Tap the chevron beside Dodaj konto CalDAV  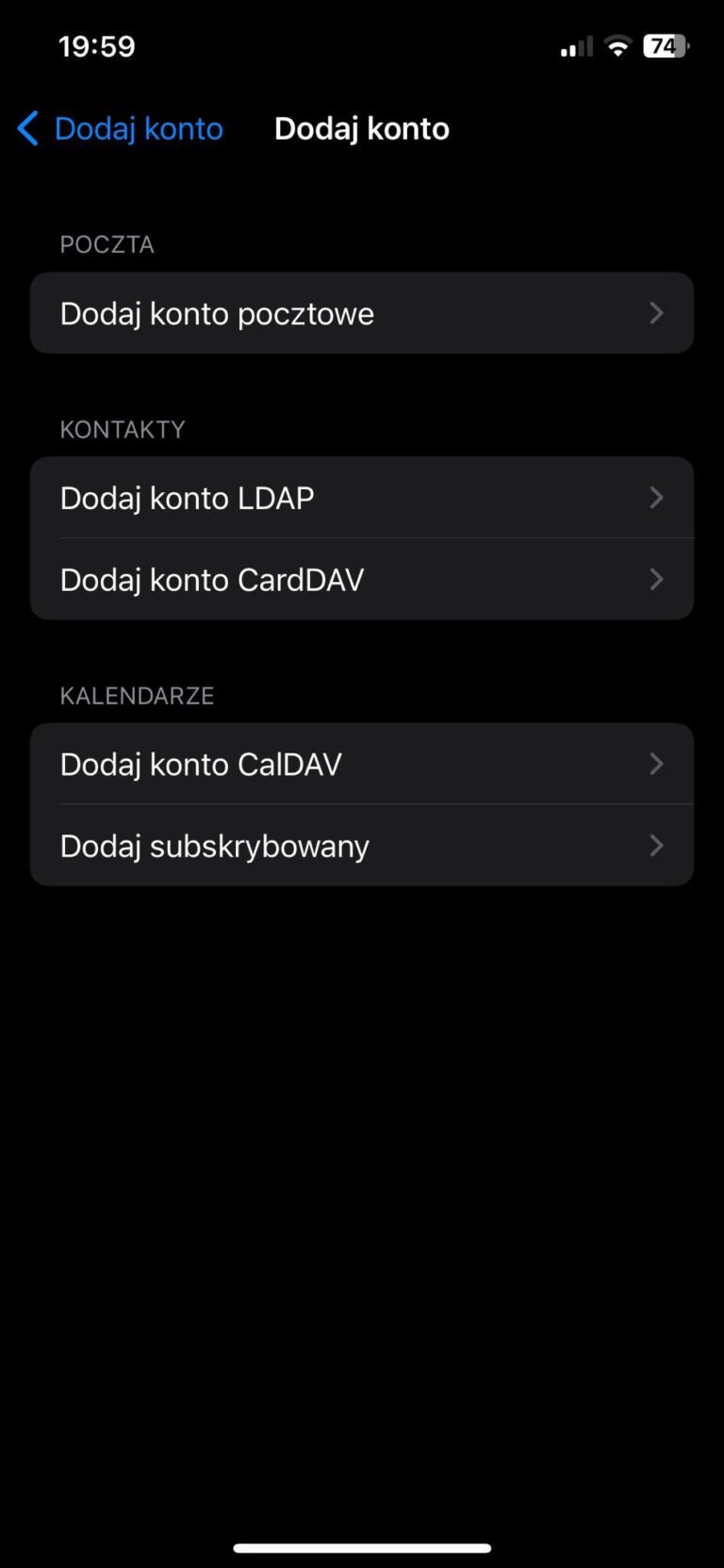(656, 764)
